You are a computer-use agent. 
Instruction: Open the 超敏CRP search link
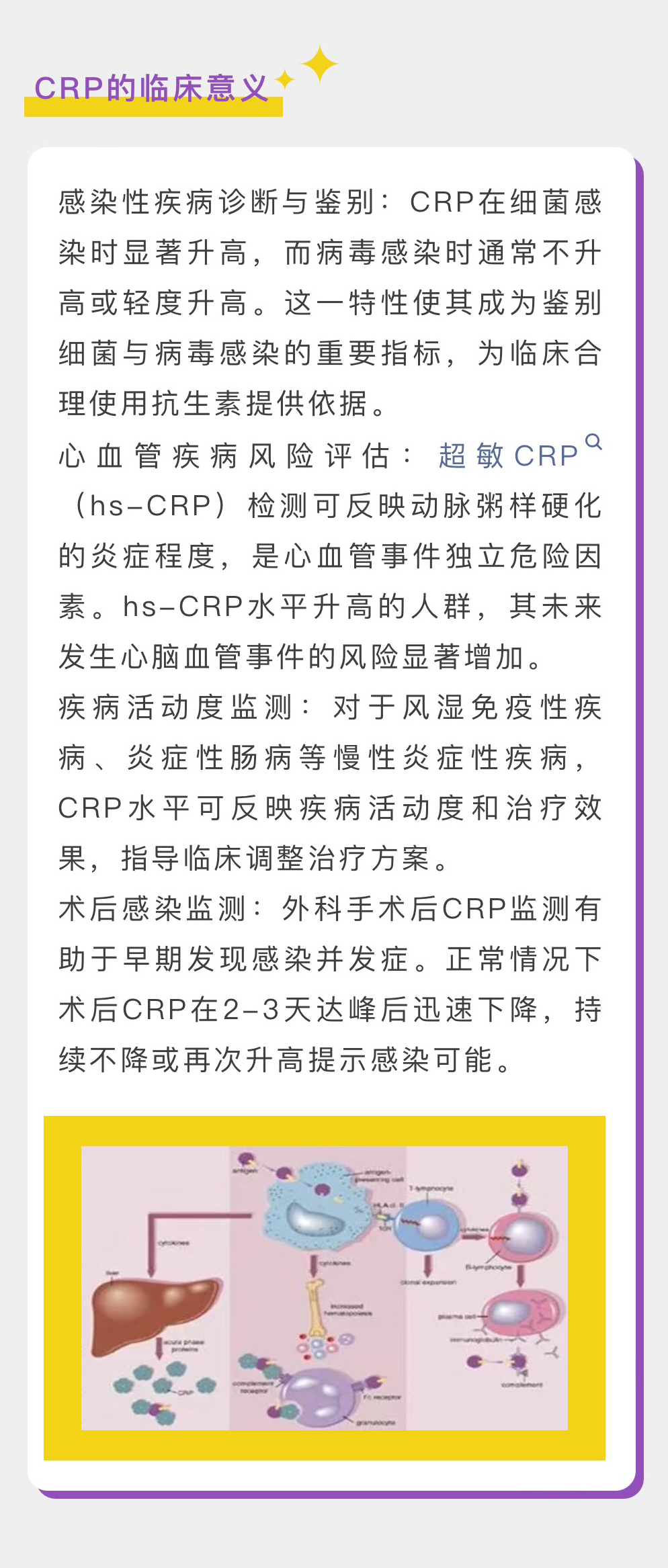(509, 455)
